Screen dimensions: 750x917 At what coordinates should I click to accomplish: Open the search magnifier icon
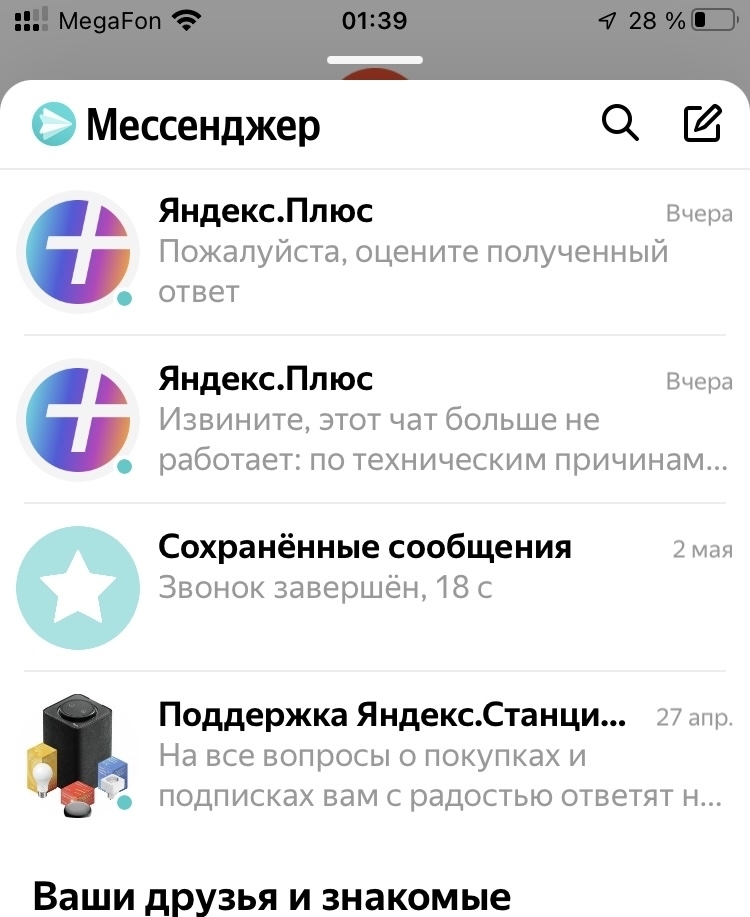coord(620,124)
